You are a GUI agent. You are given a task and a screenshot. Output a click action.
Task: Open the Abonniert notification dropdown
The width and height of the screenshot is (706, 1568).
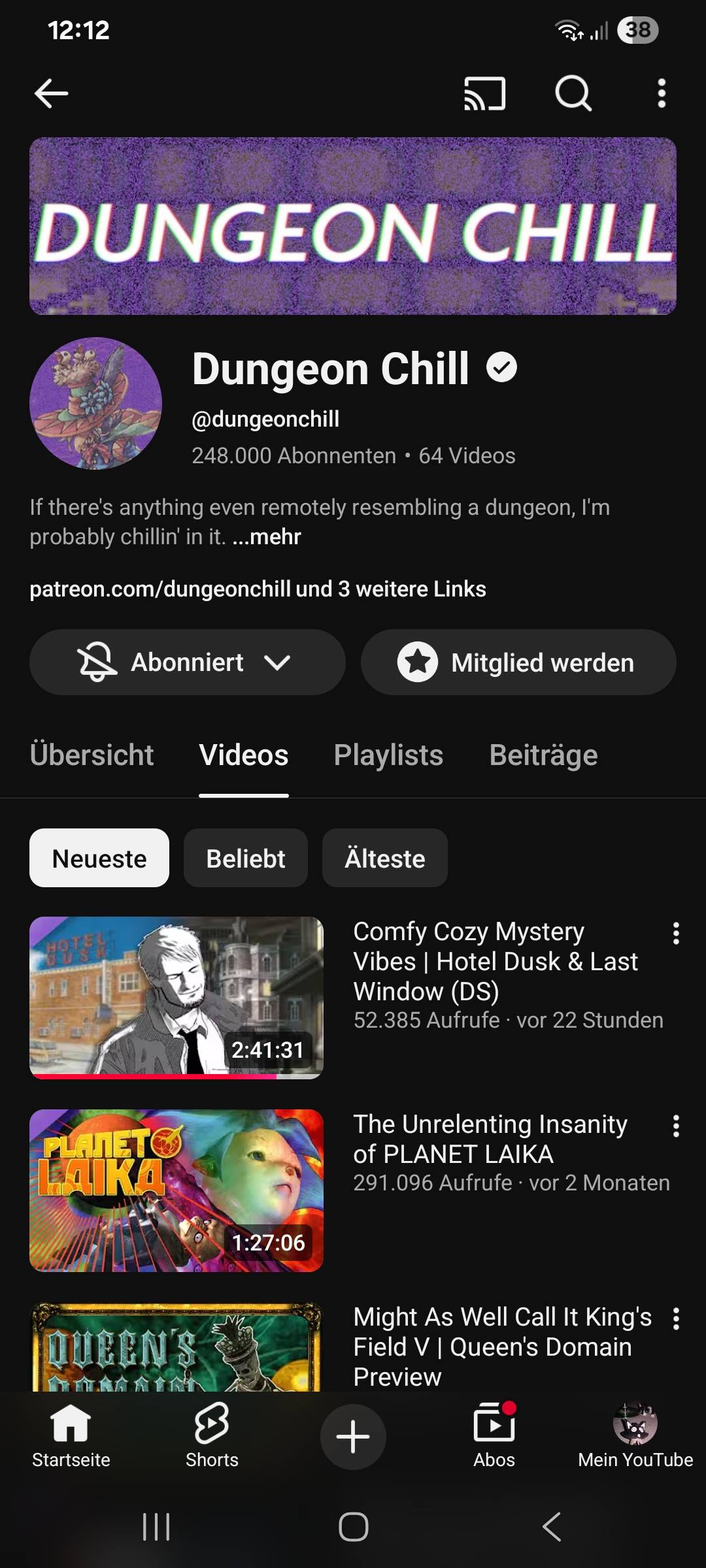point(187,662)
